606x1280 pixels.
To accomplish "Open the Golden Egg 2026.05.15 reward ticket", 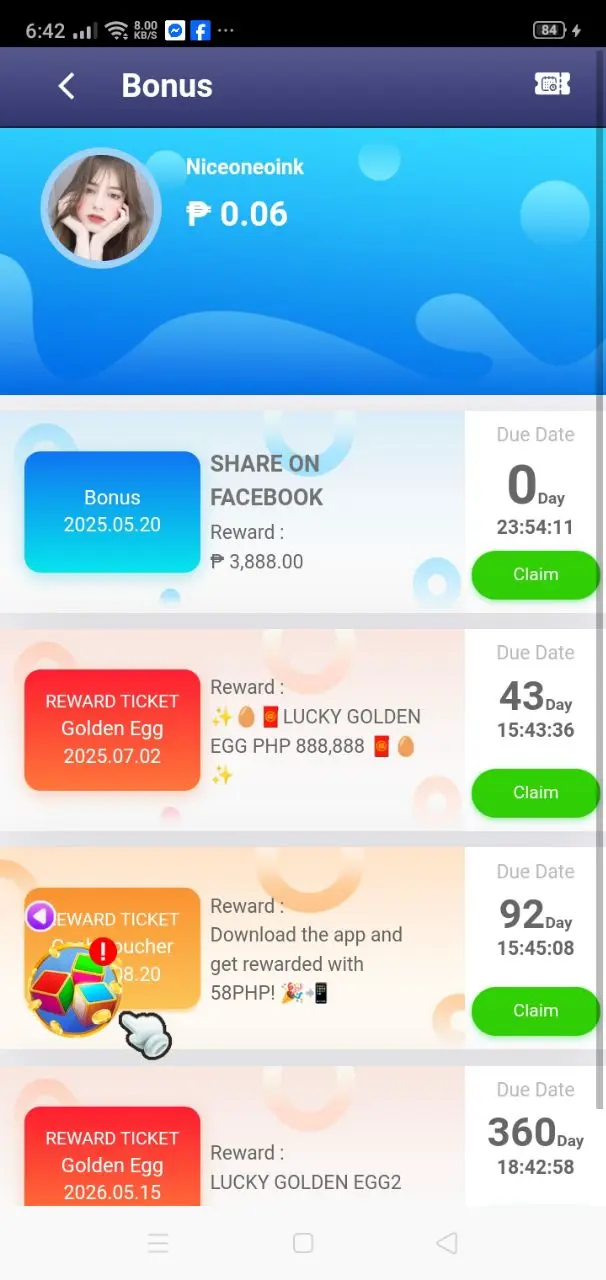I will tap(112, 1156).
